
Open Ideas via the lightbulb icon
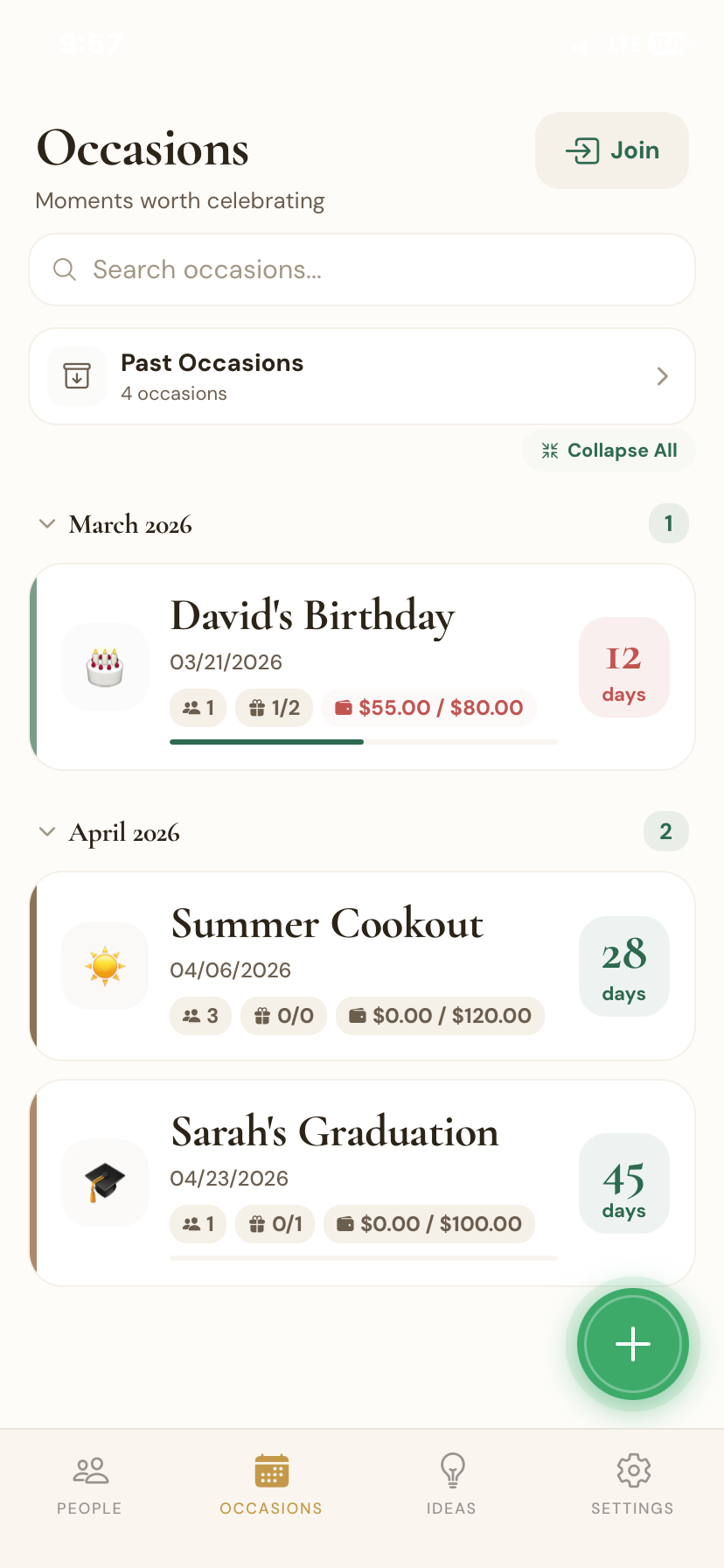coord(452,1469)
